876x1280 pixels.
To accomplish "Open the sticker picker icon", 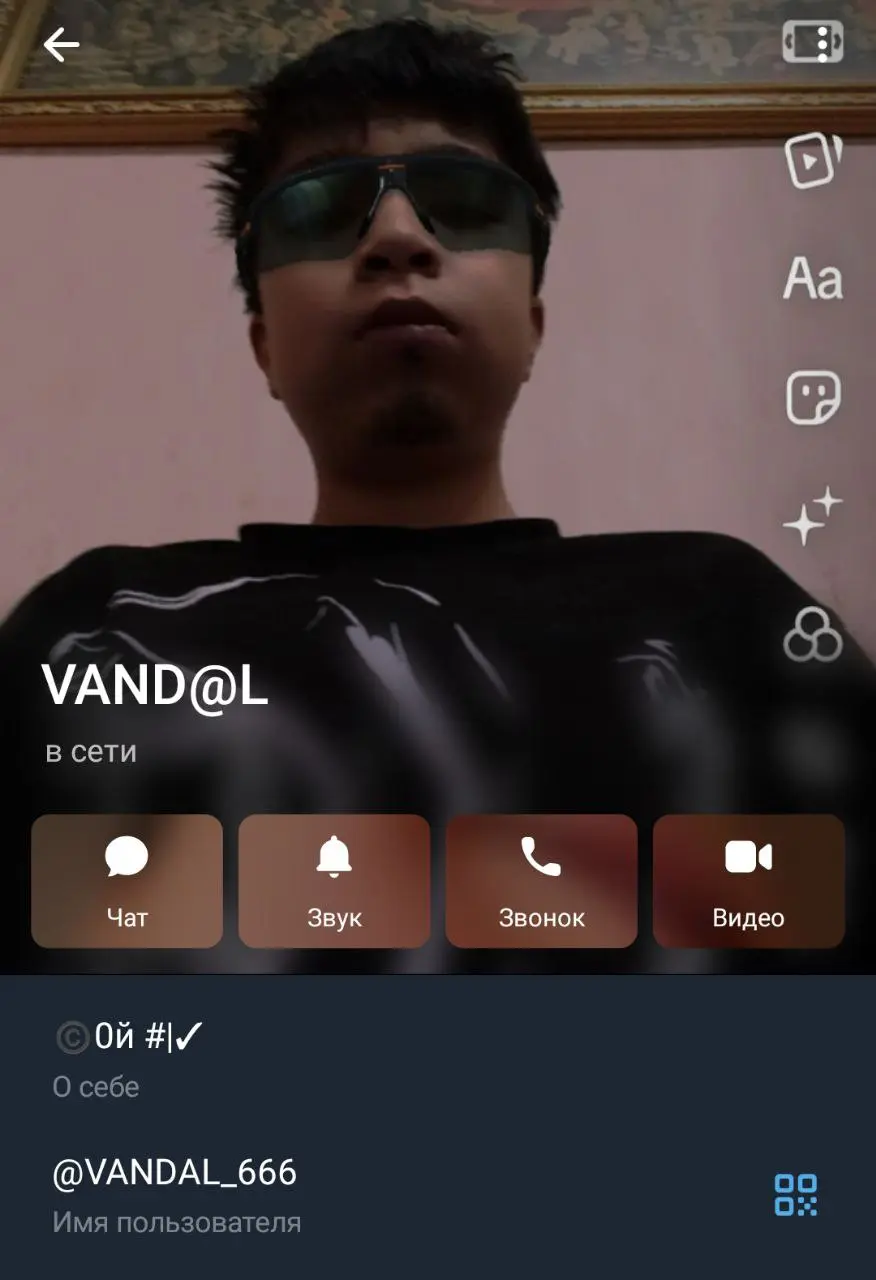I will pyautogui.click(x=812, y=398).
